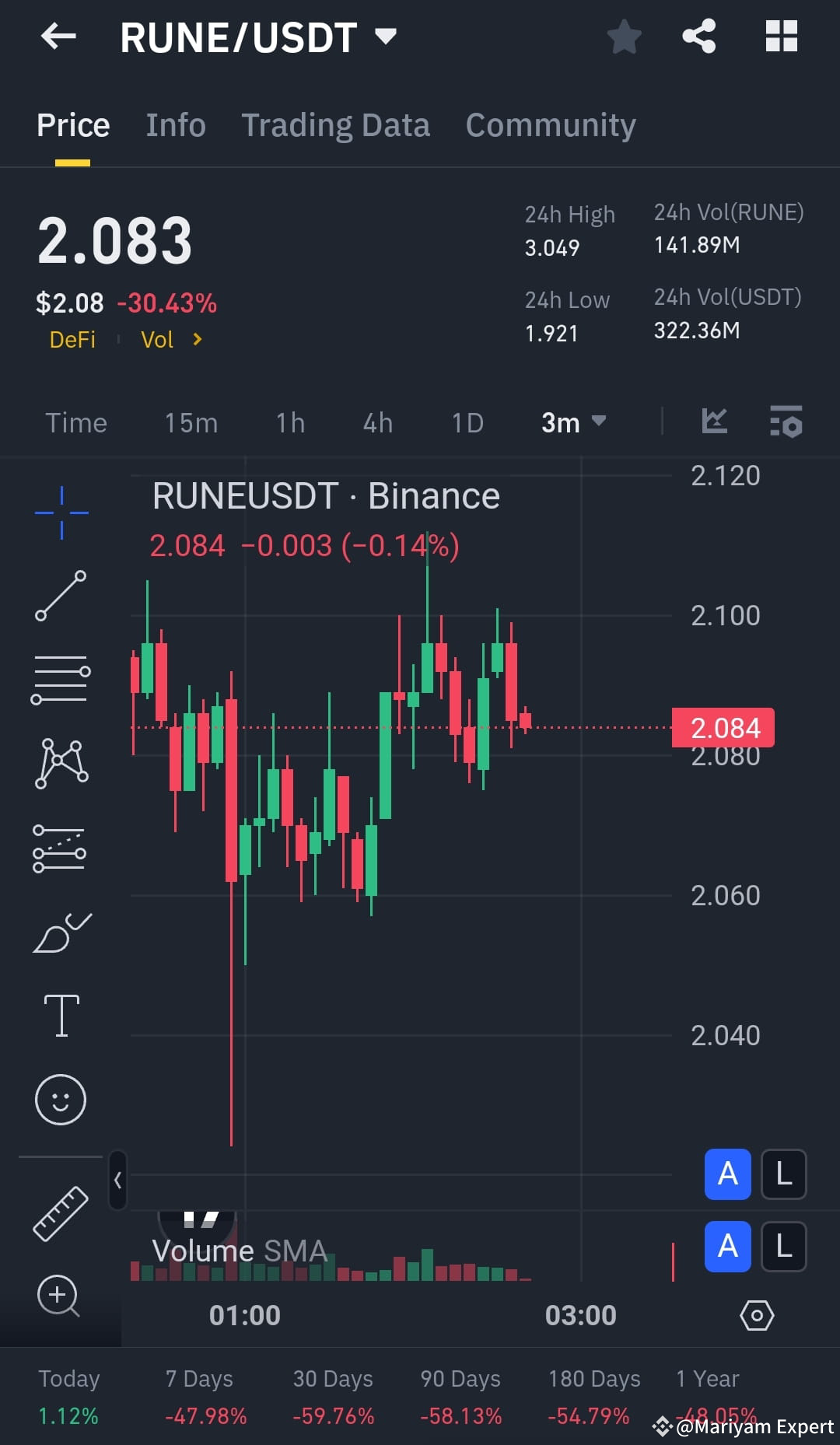The height and width of the screenshot is (1445, 840).
Task: Switch to the Trading Data tab
Action: pos(336,124)
